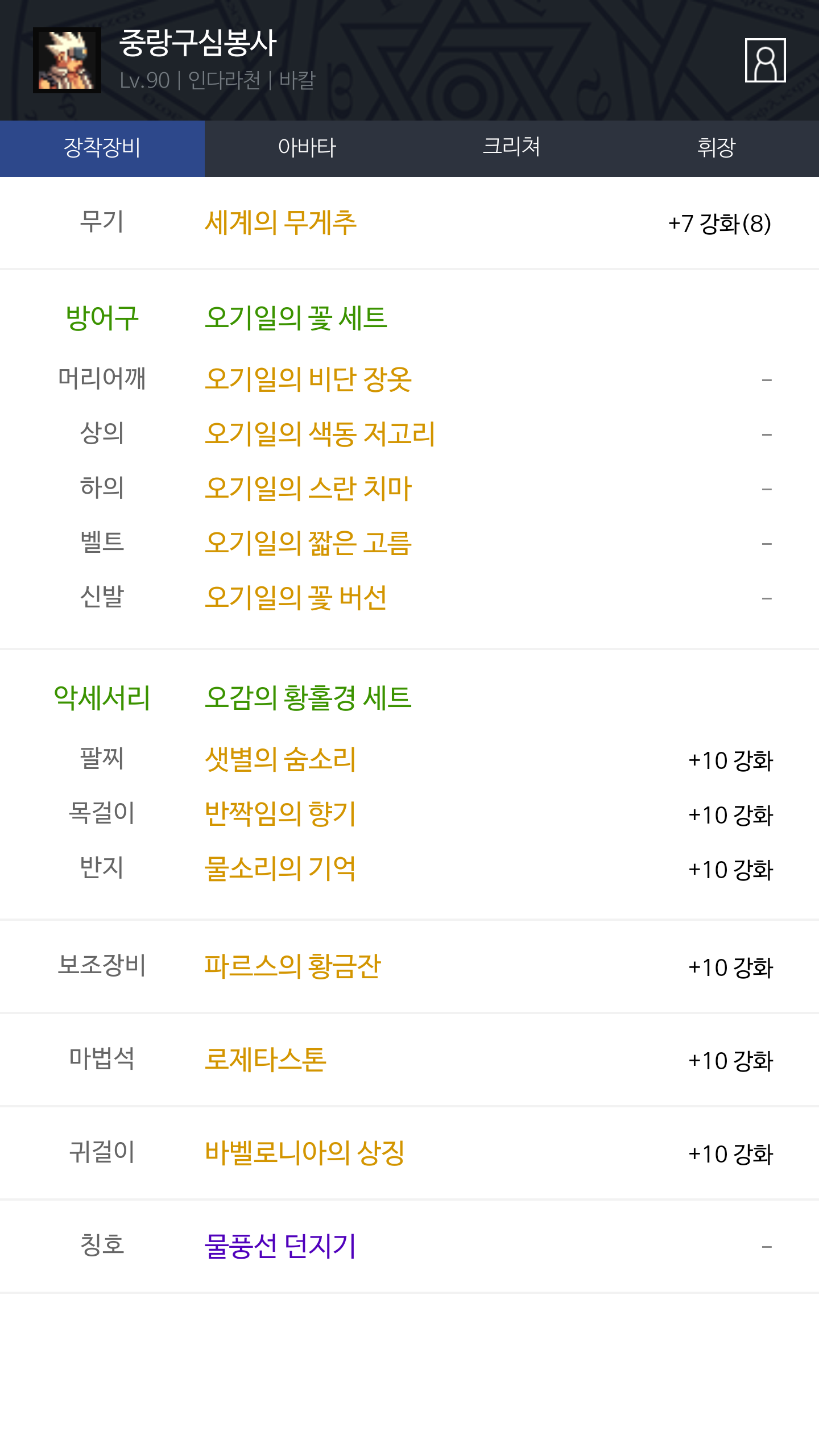Open the character profile icon

[x=765, y=60]
